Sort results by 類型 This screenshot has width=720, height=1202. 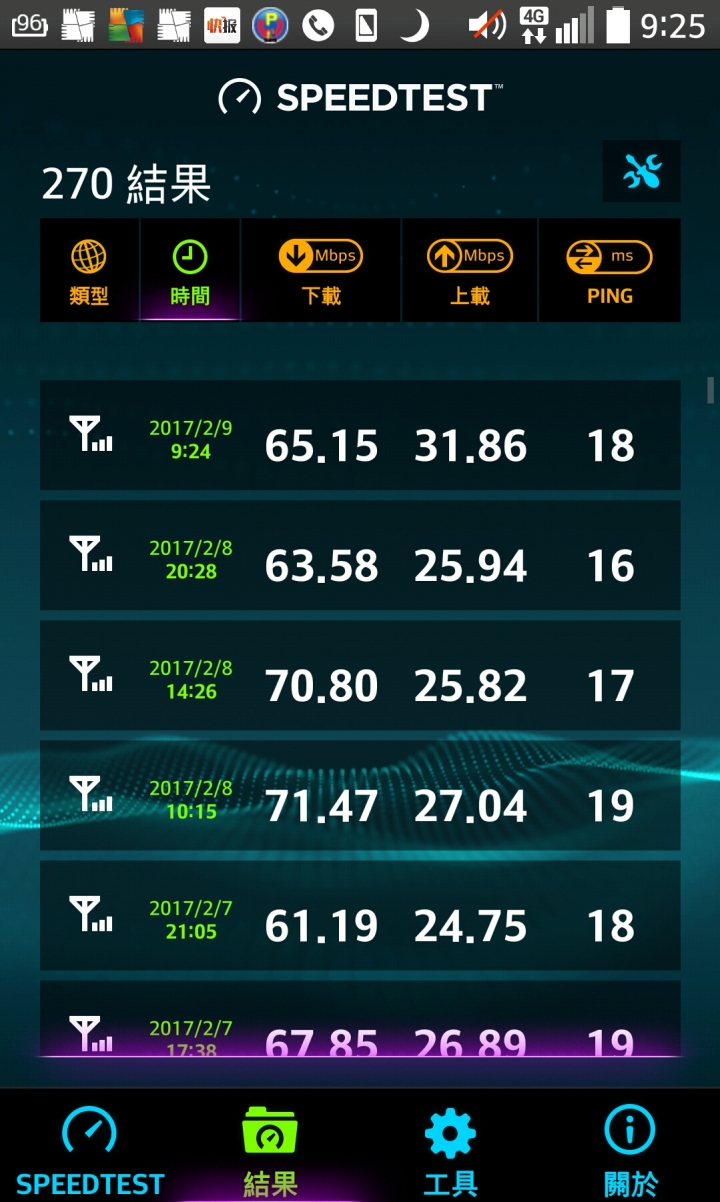coord(89,270)
